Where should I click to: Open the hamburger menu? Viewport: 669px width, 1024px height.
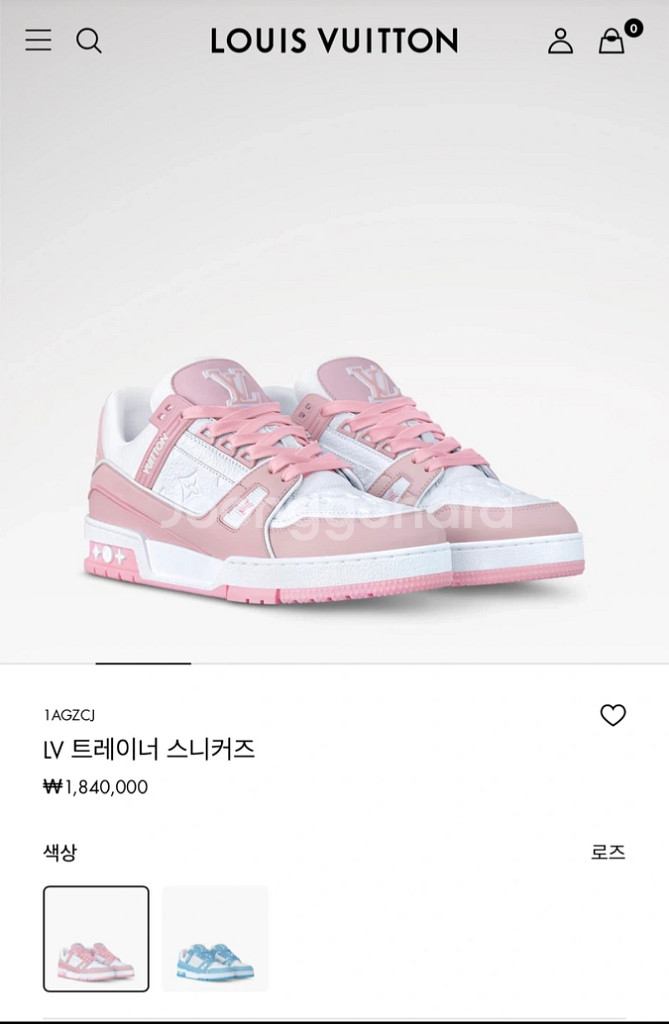coord(39,40)
